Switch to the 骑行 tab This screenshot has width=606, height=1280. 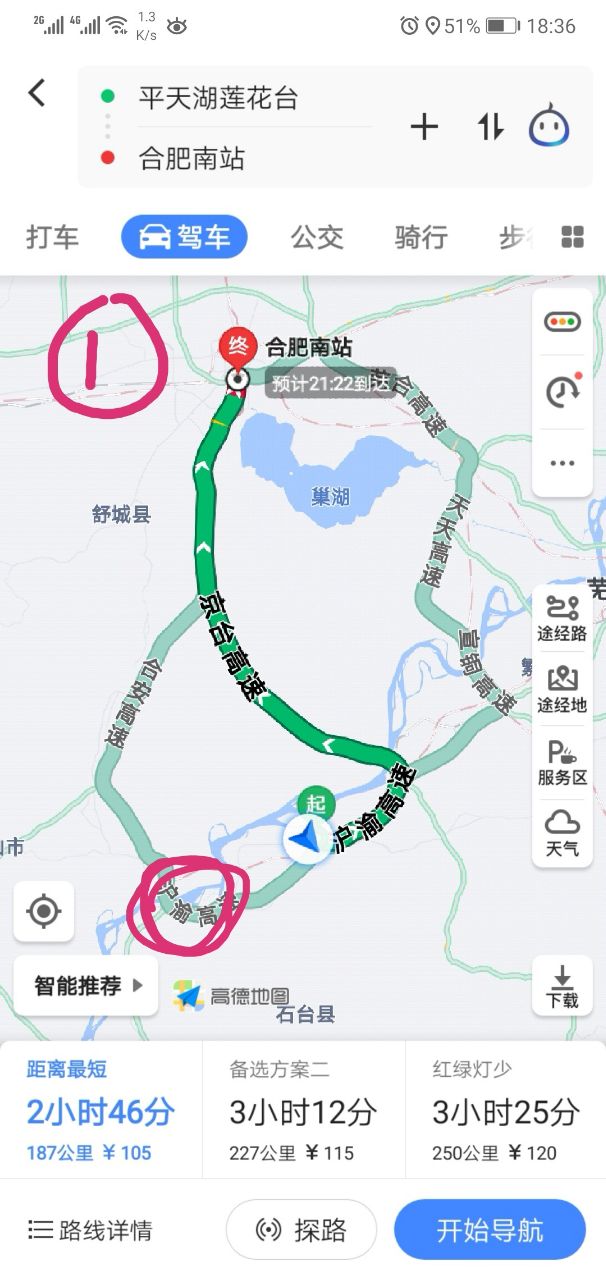point(421,238)
